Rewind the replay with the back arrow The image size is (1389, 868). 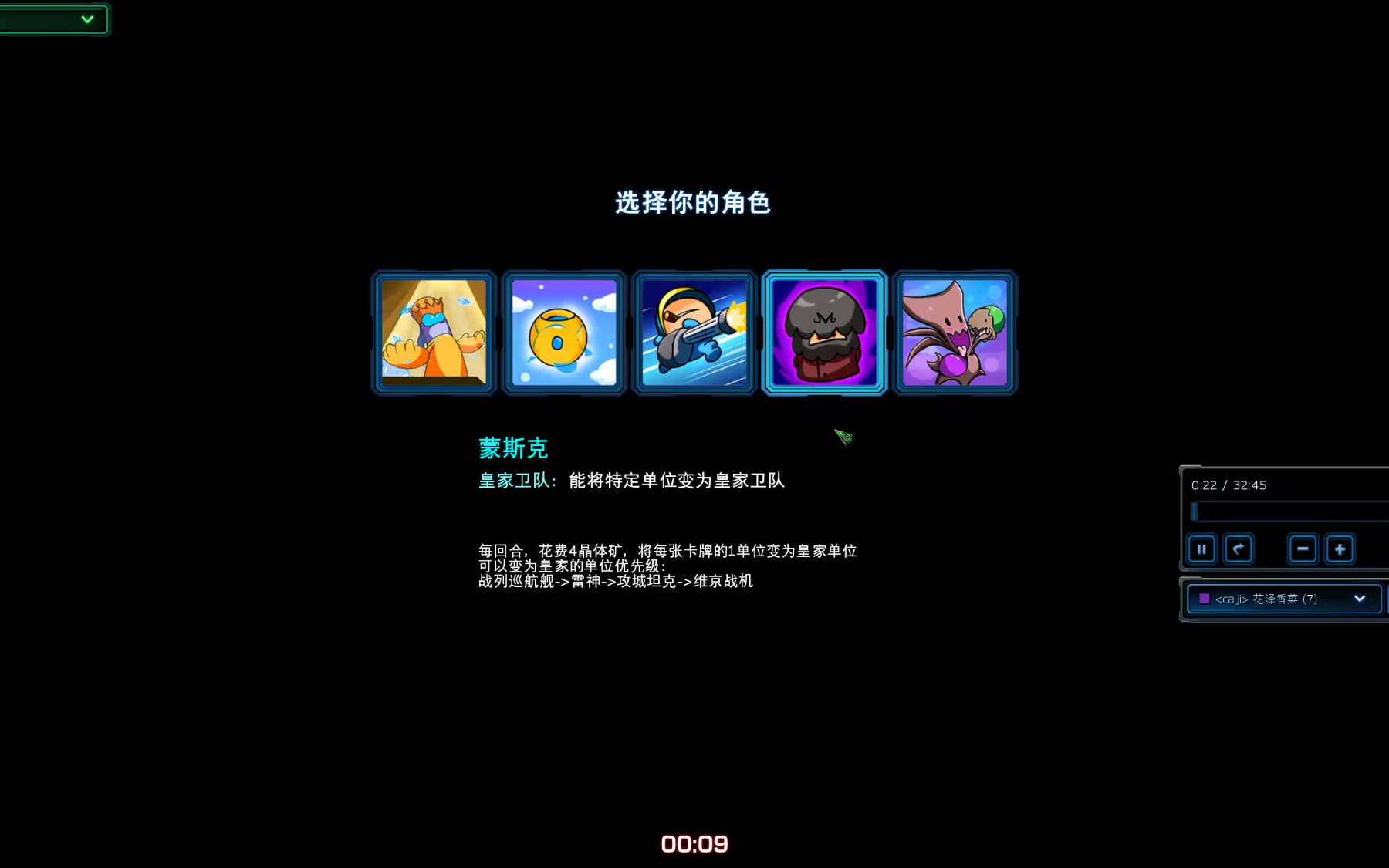click(1239, 549)
